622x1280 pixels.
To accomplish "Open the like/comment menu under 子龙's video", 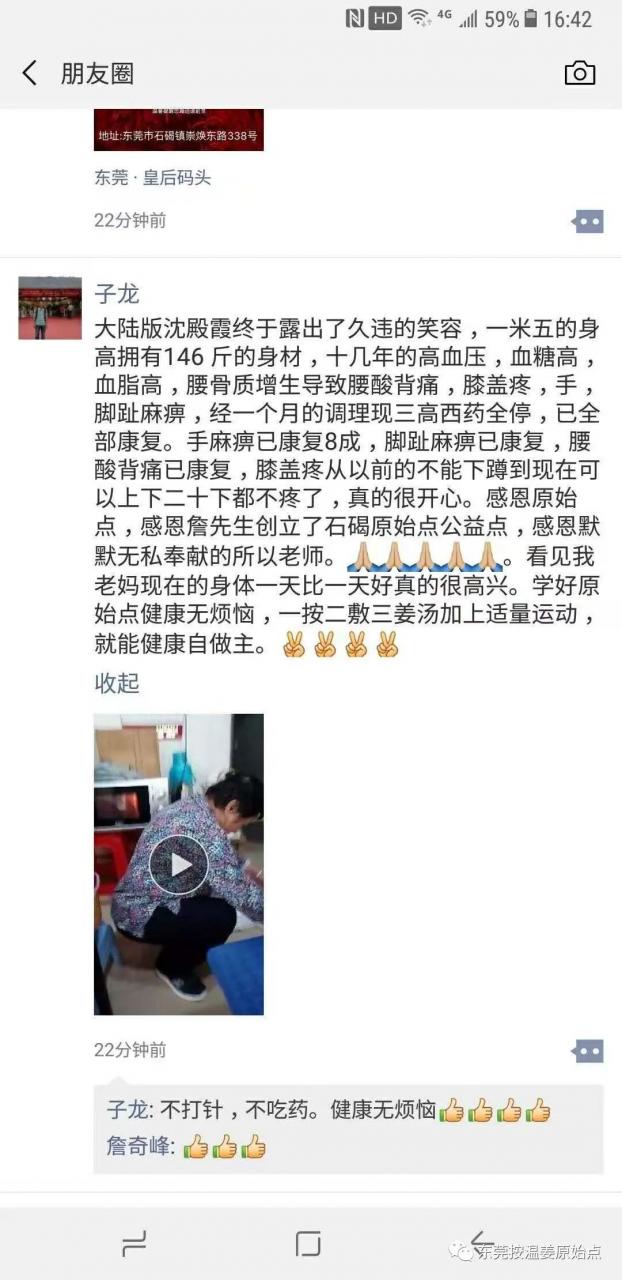I will click(x=587, y=1051).
